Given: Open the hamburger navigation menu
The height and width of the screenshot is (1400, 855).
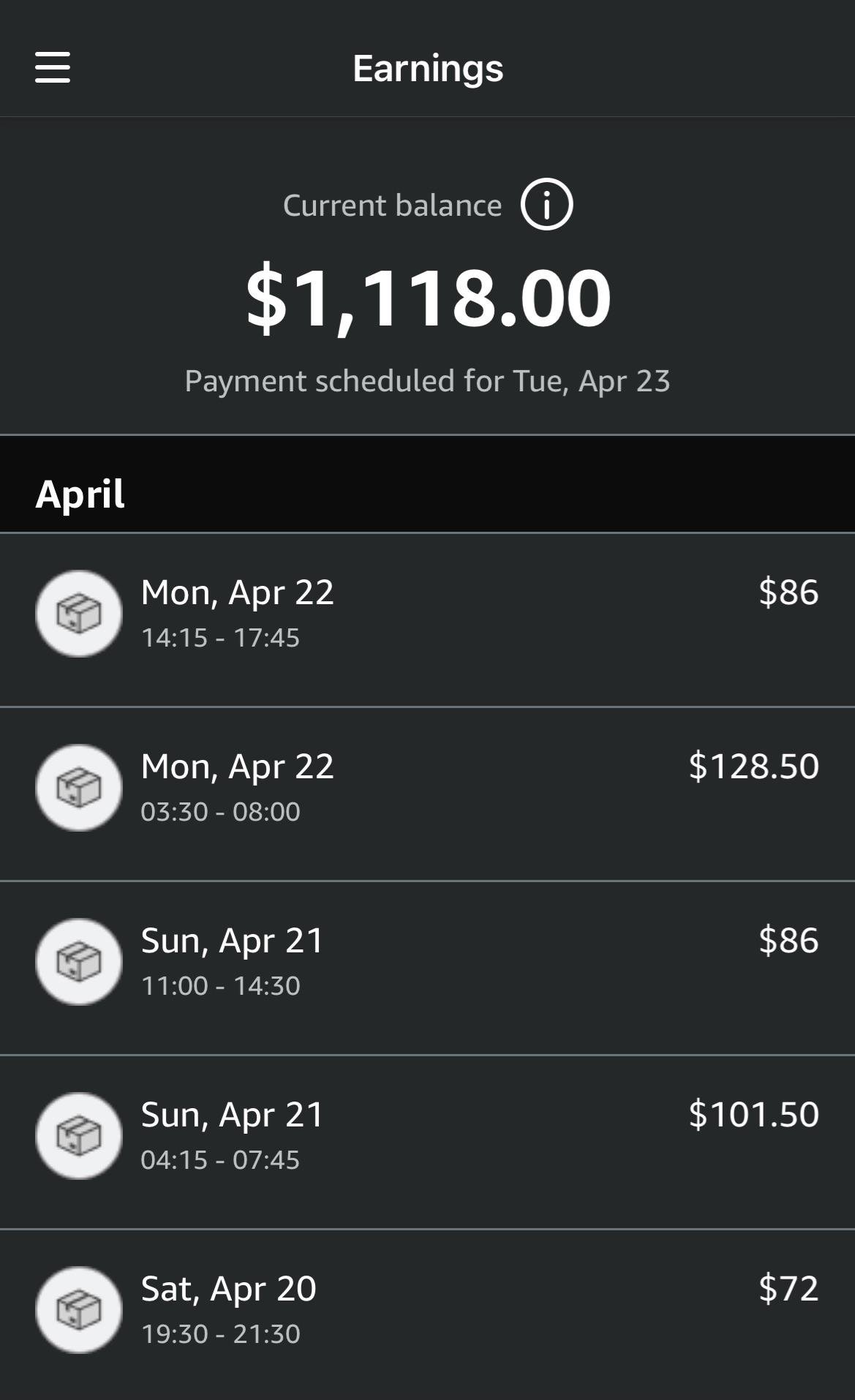Looking at the screenshot, I should [53, 69].
